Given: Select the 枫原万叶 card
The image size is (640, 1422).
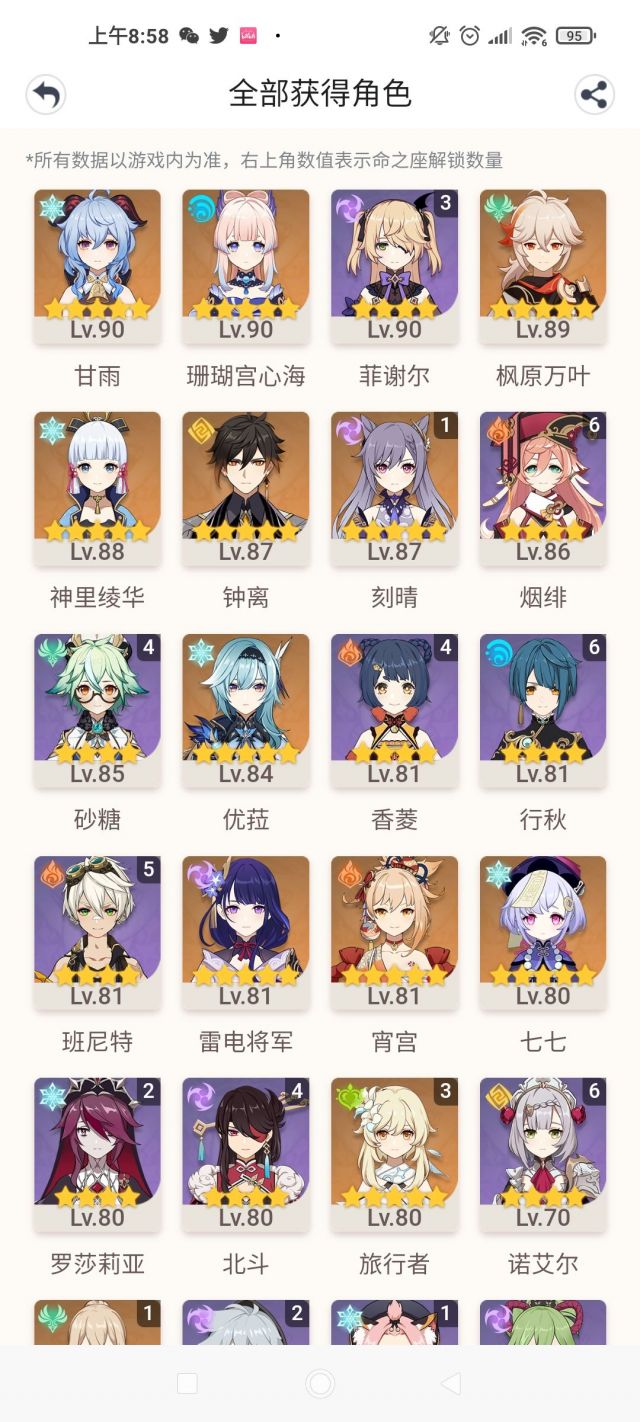Looking at the screenshot, I should [543, 267].
